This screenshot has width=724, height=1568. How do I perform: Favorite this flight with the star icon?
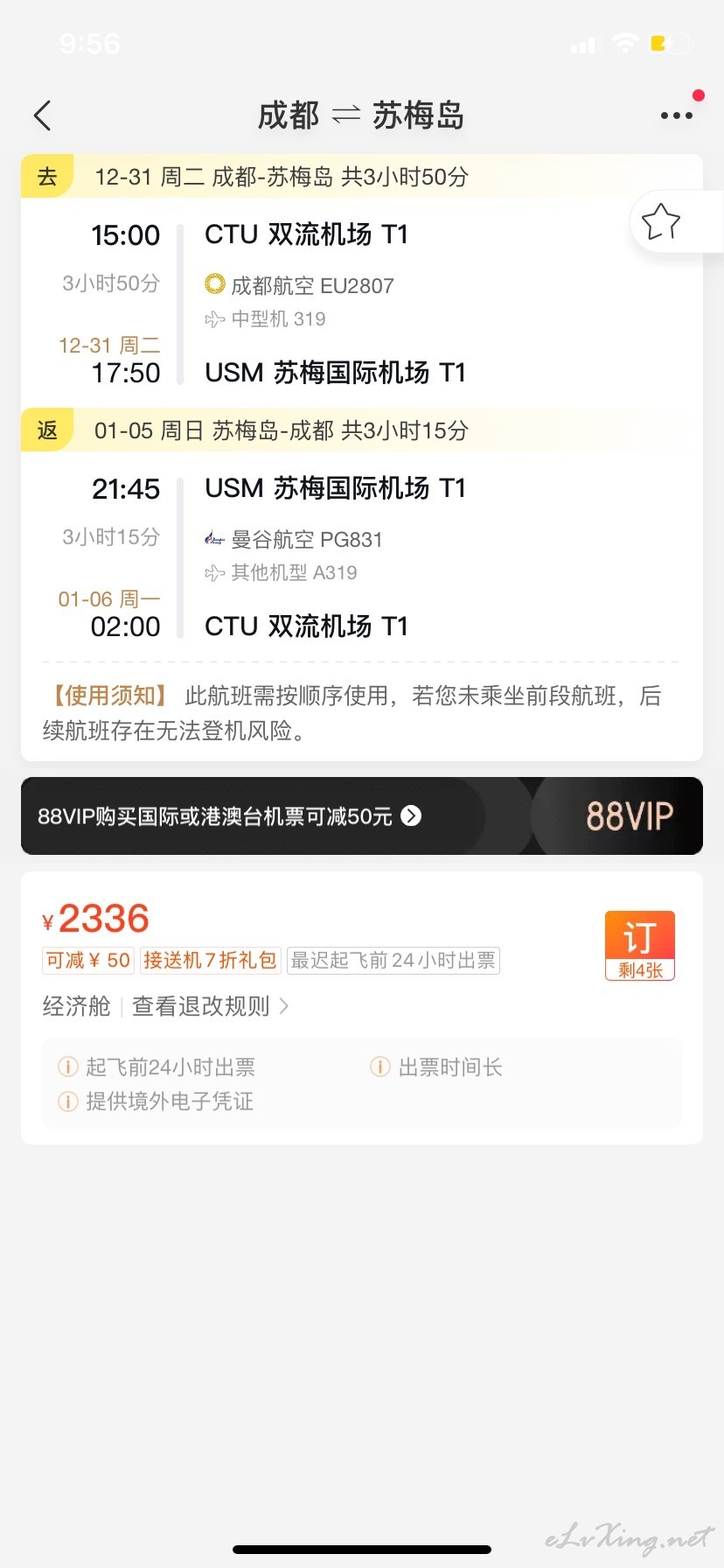tap(660, 221)
